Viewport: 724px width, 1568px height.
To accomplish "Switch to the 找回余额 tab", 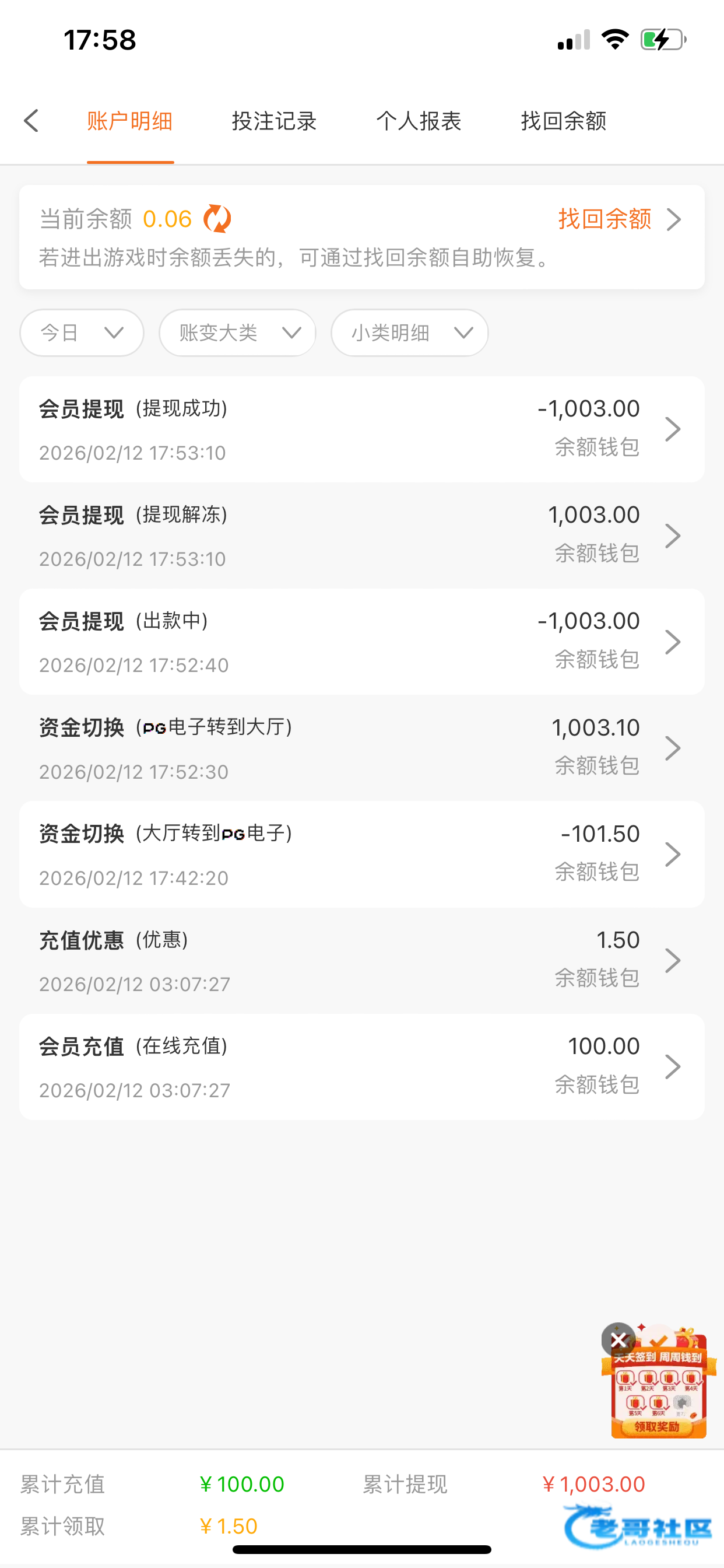I will (563, 121).
